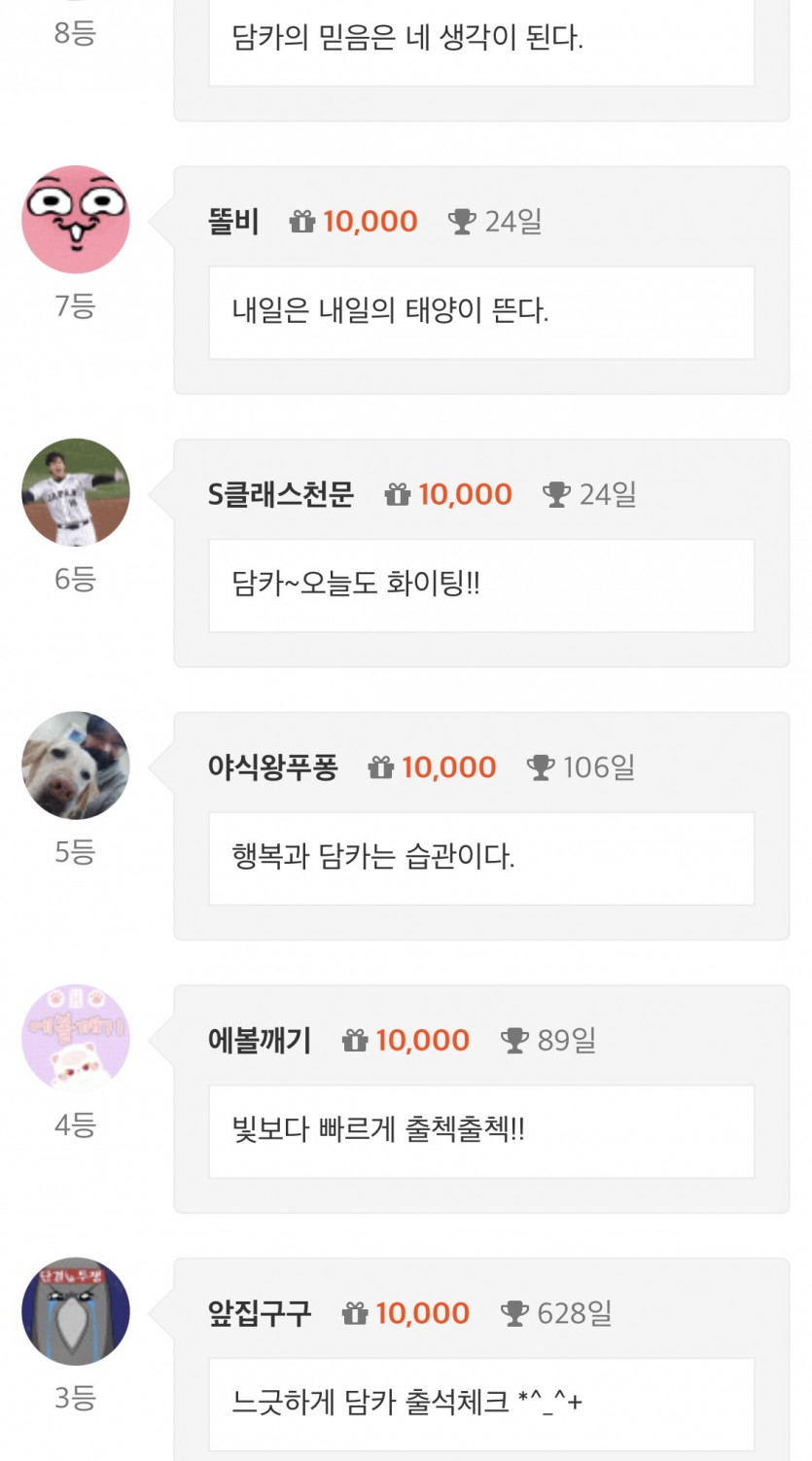This screenshot has height=1461, width=812.
Task: Open the profile of S클래스천문
Action: [278, 494]
